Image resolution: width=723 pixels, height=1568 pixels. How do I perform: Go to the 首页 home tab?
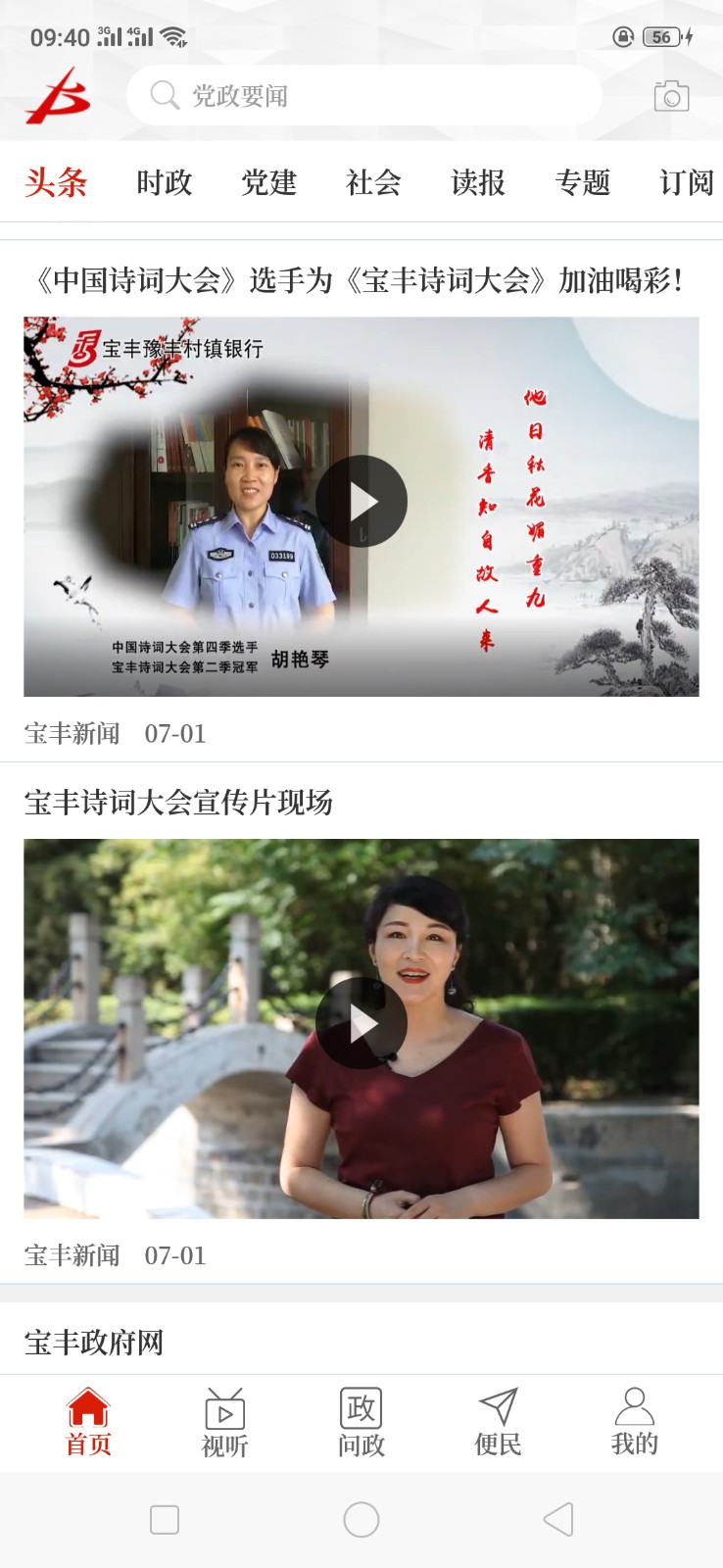88,1422
